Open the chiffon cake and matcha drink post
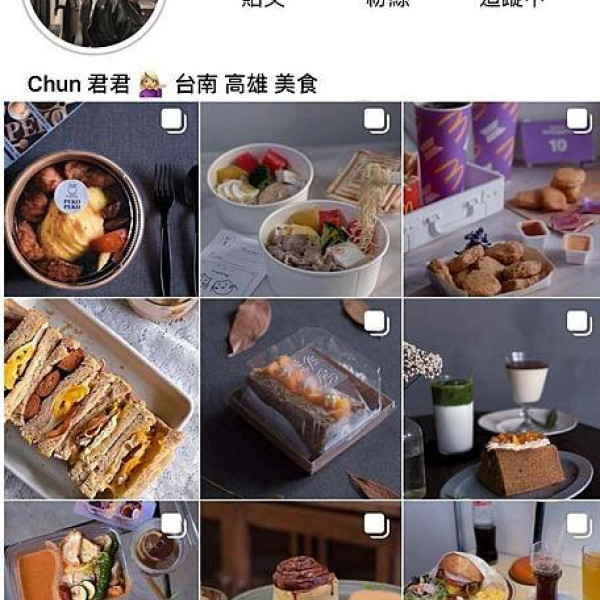This screenshot has height=600, width=600. pos(501,398)
